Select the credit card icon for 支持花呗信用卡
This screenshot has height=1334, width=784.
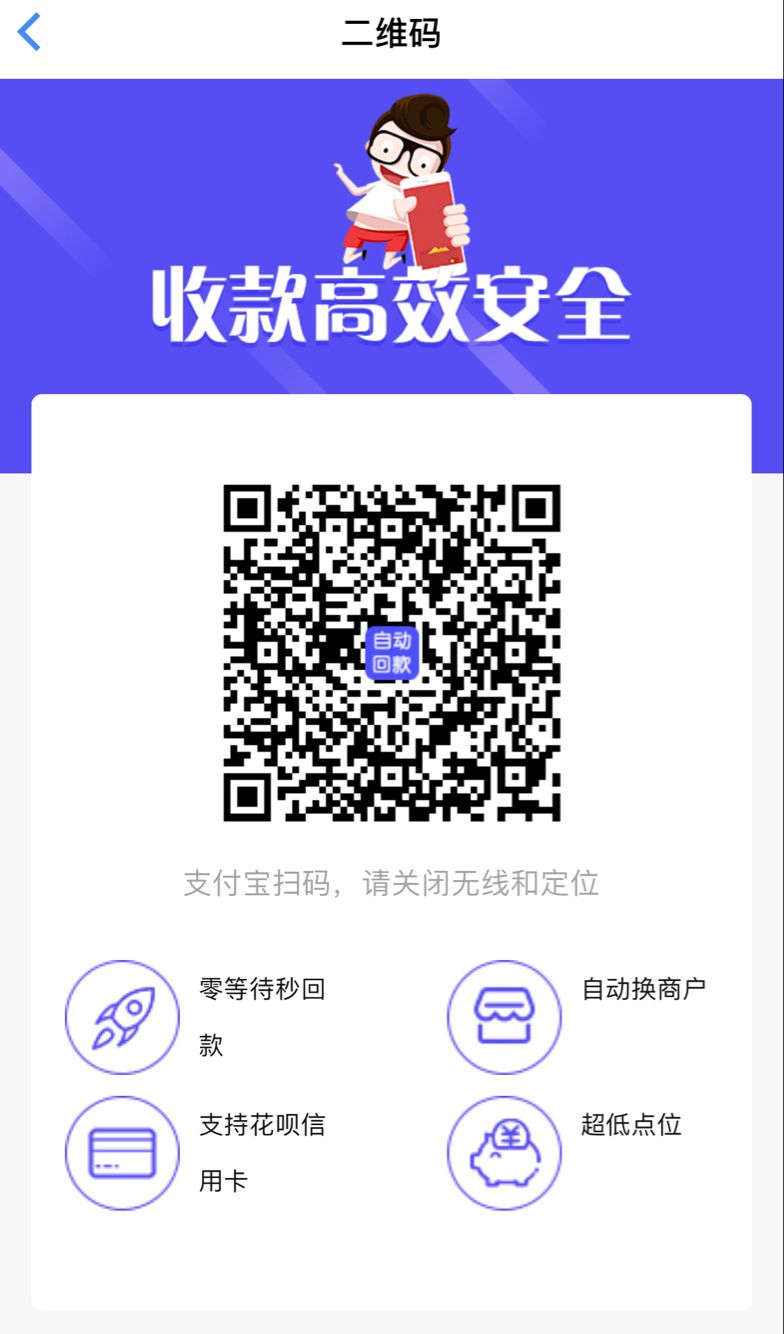122,1152
